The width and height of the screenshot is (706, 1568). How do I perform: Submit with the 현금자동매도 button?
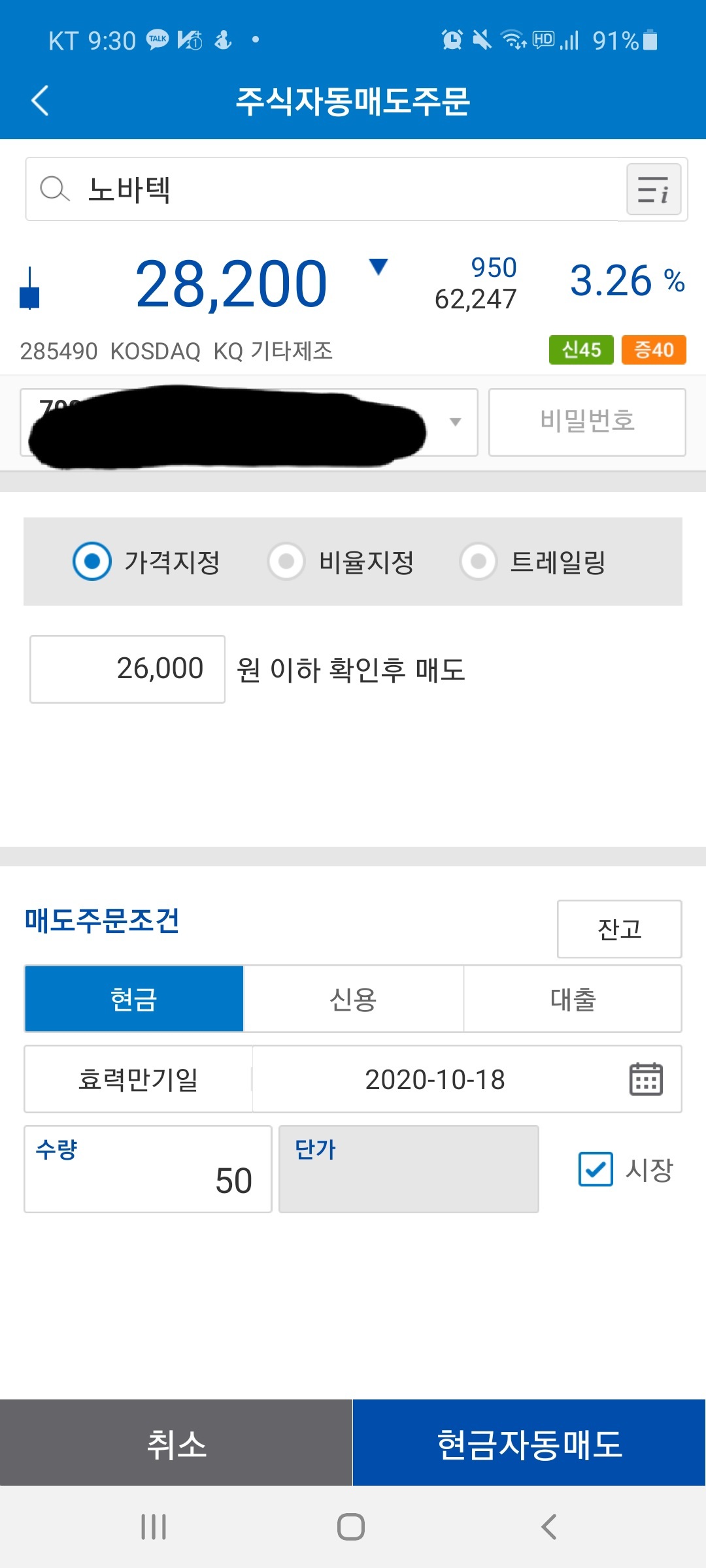point(529,1443)
